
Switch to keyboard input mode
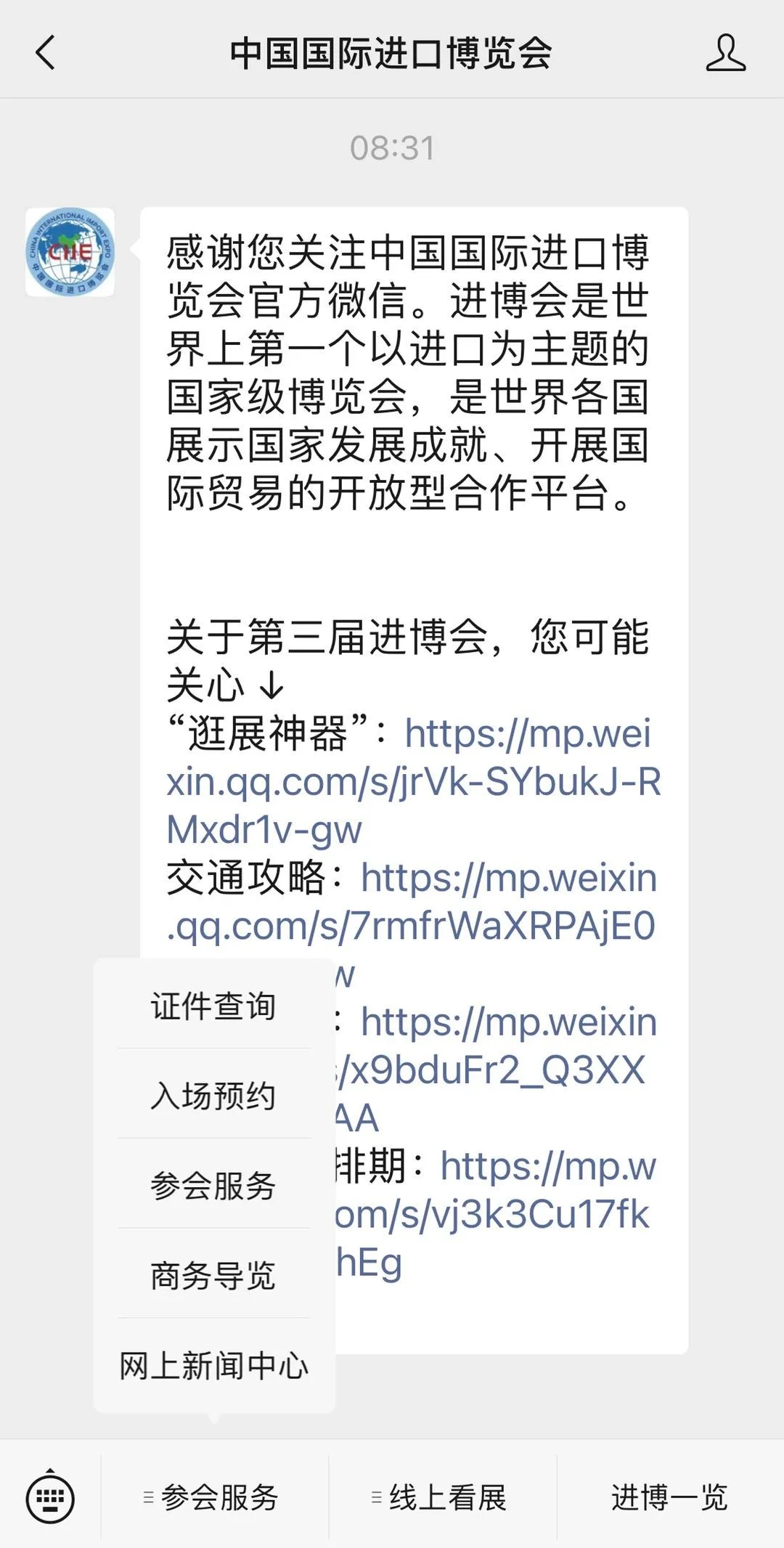tap(50, 1497)
